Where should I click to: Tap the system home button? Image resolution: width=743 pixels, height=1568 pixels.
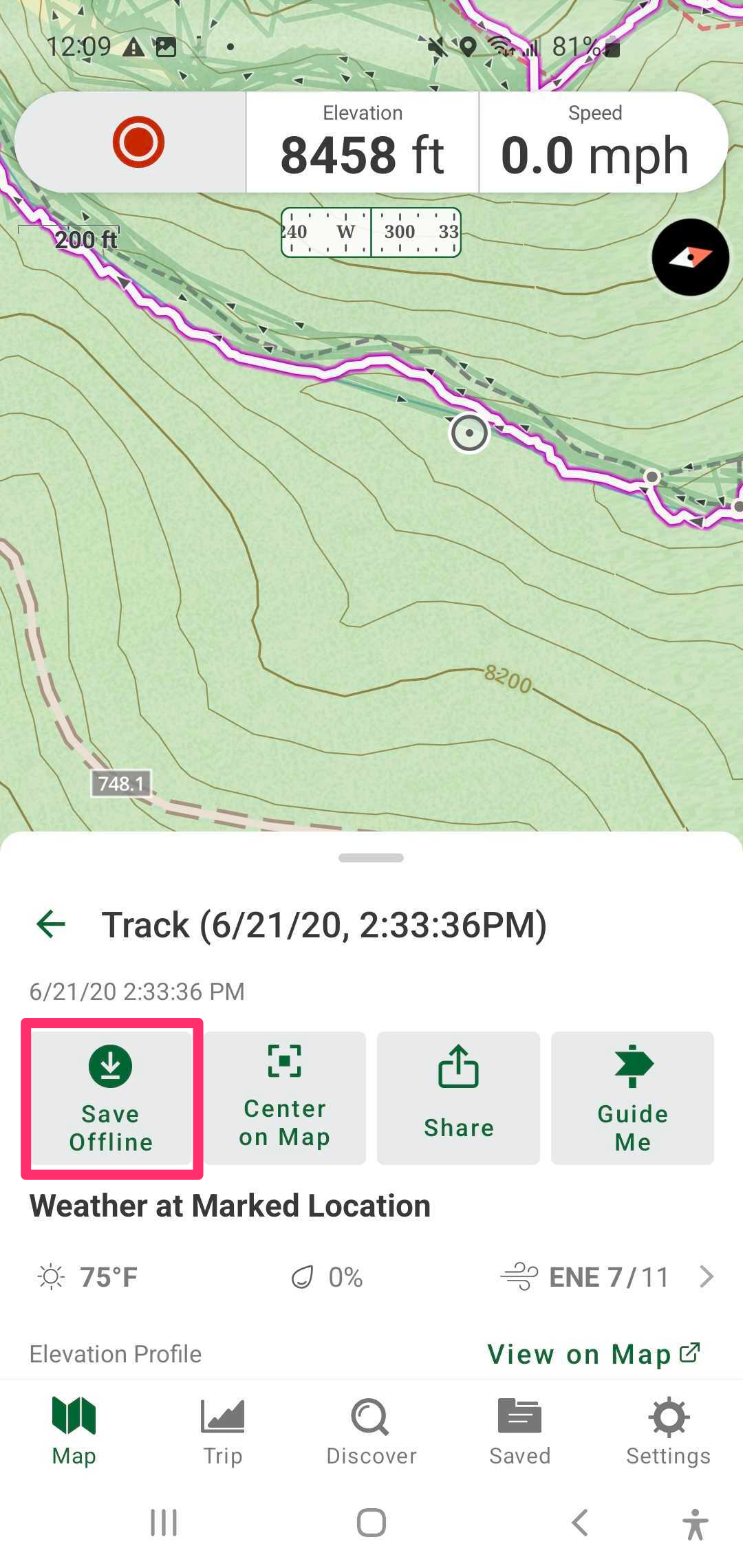pyautogui.click(x=371, y=1523)
